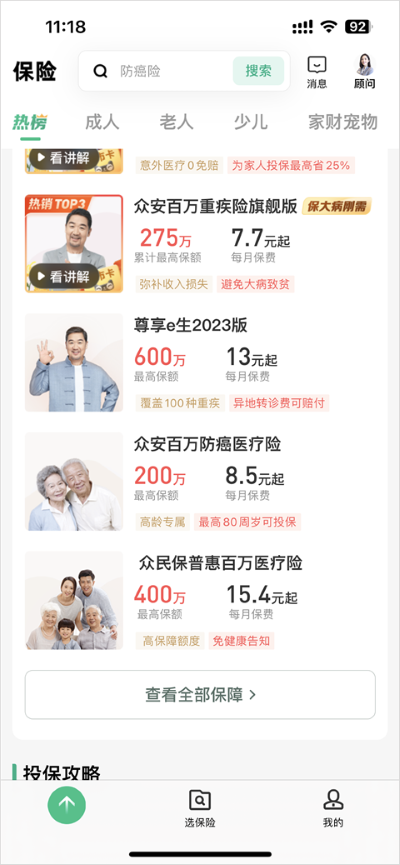Screen dimensions: 400x865
Task: Tap the green back-to-top arrow button
Action: (x=67, y=805)
